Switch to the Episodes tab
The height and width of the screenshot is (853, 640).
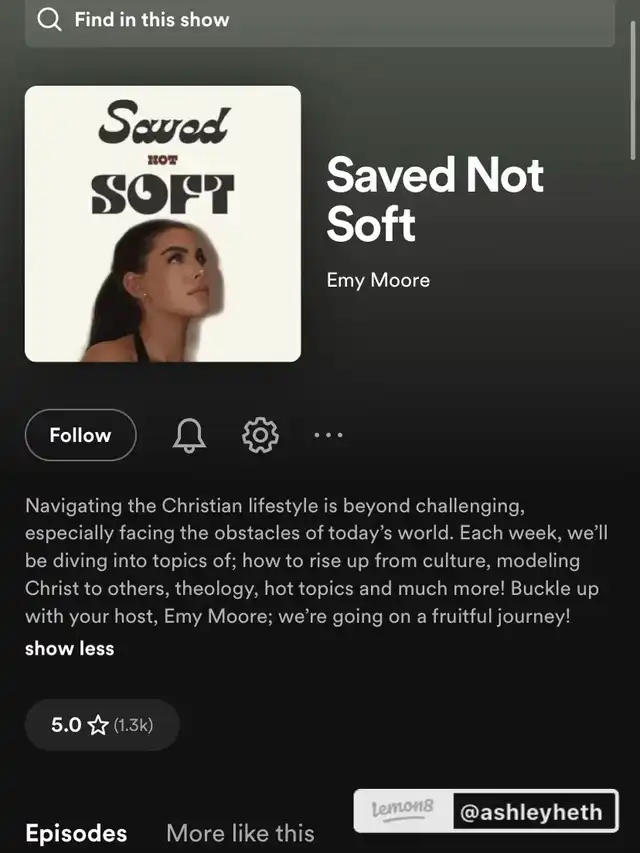tap(76, 833)
